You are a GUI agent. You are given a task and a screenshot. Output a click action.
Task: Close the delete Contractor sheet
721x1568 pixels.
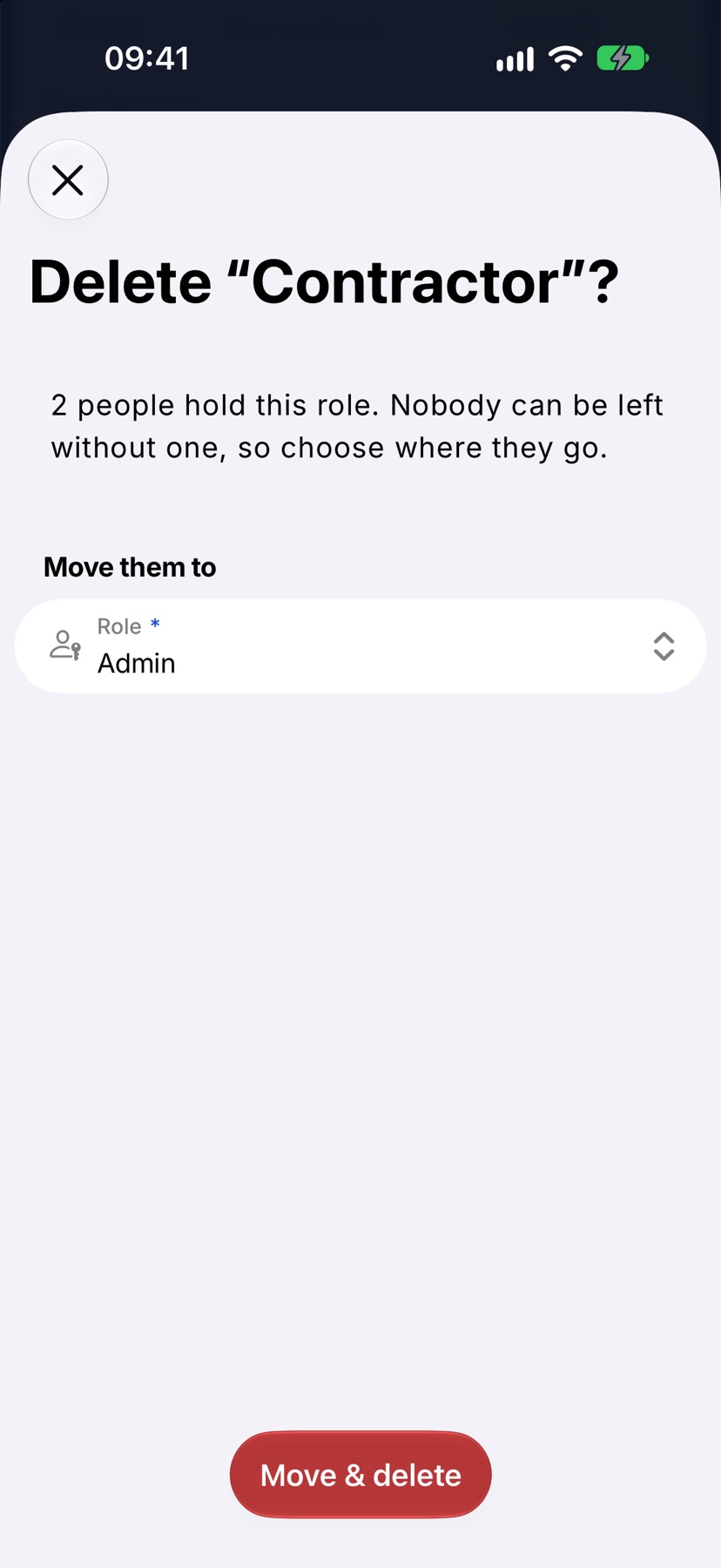(68, 180)
